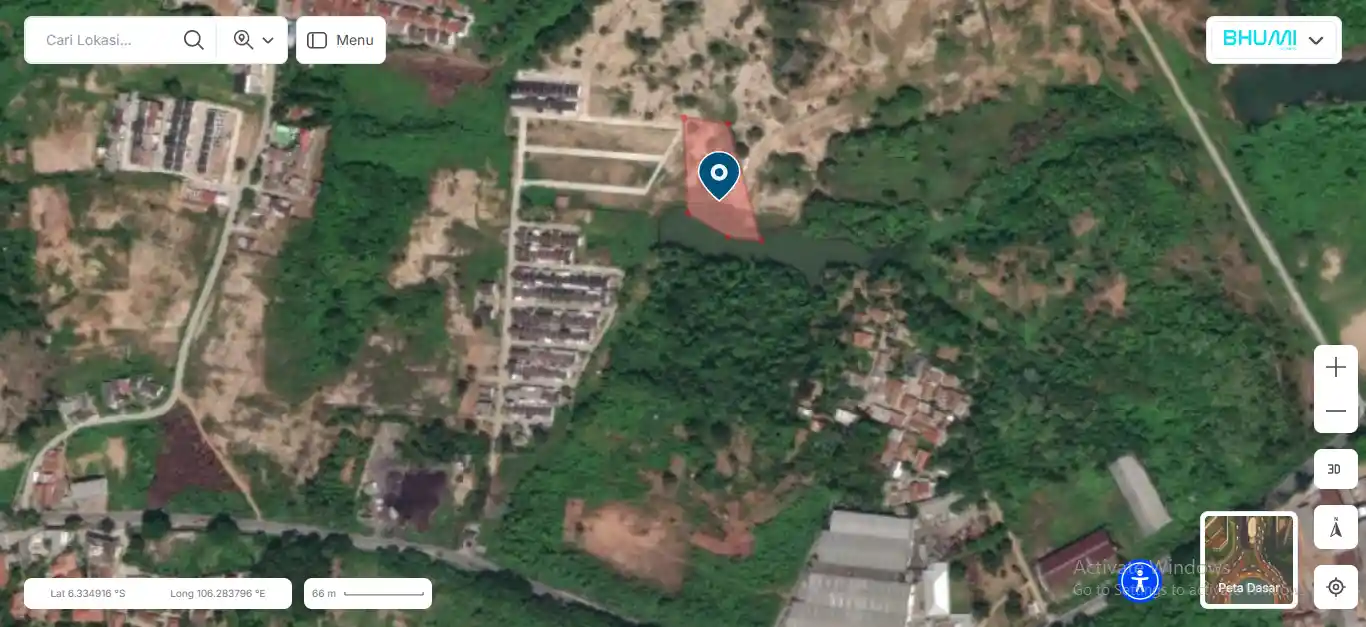Zoom out of the map
Viewport: 1366px width, 627px height.
pos(1335,411)
